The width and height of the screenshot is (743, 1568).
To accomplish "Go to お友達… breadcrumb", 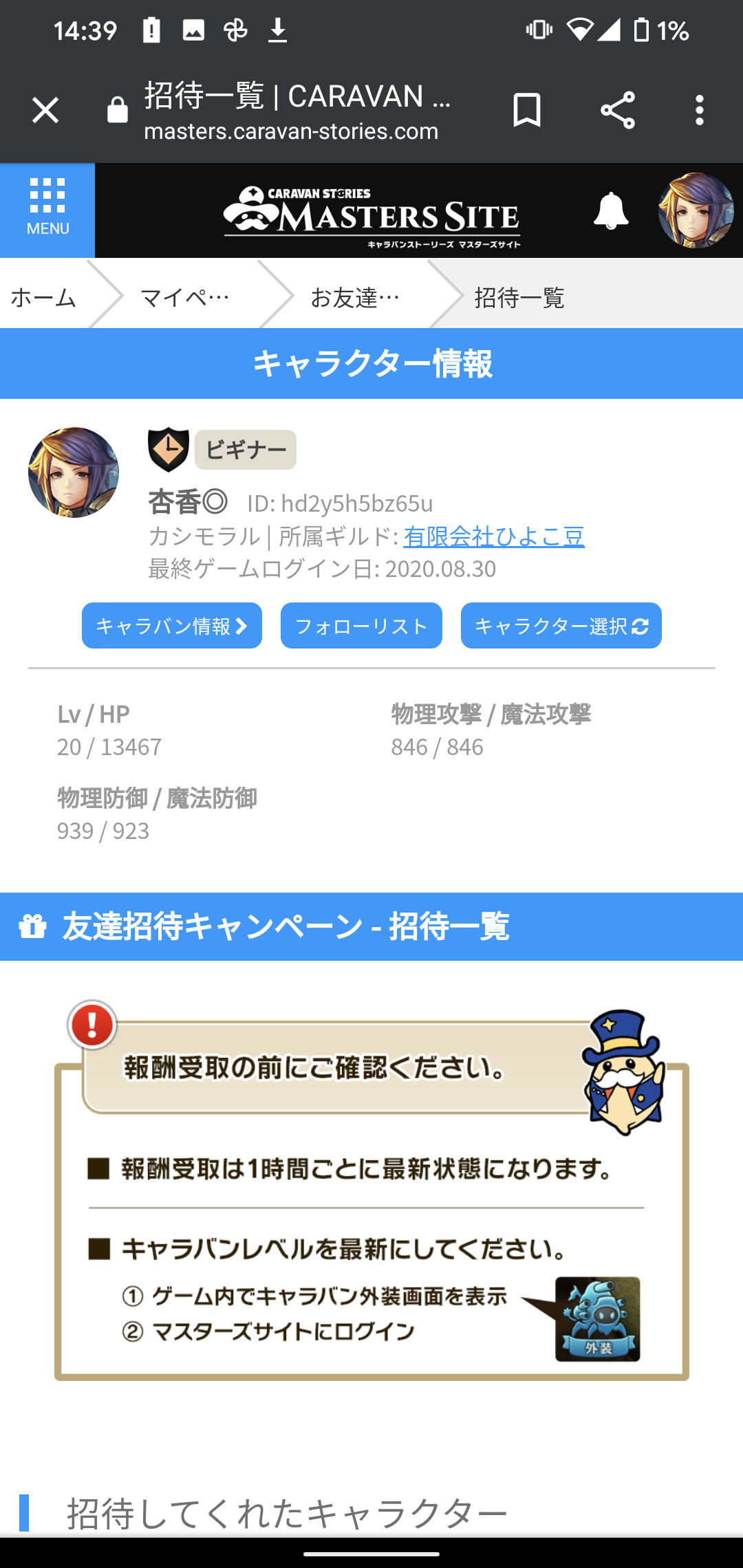I will pyautogui.click(x=354, y=298).
